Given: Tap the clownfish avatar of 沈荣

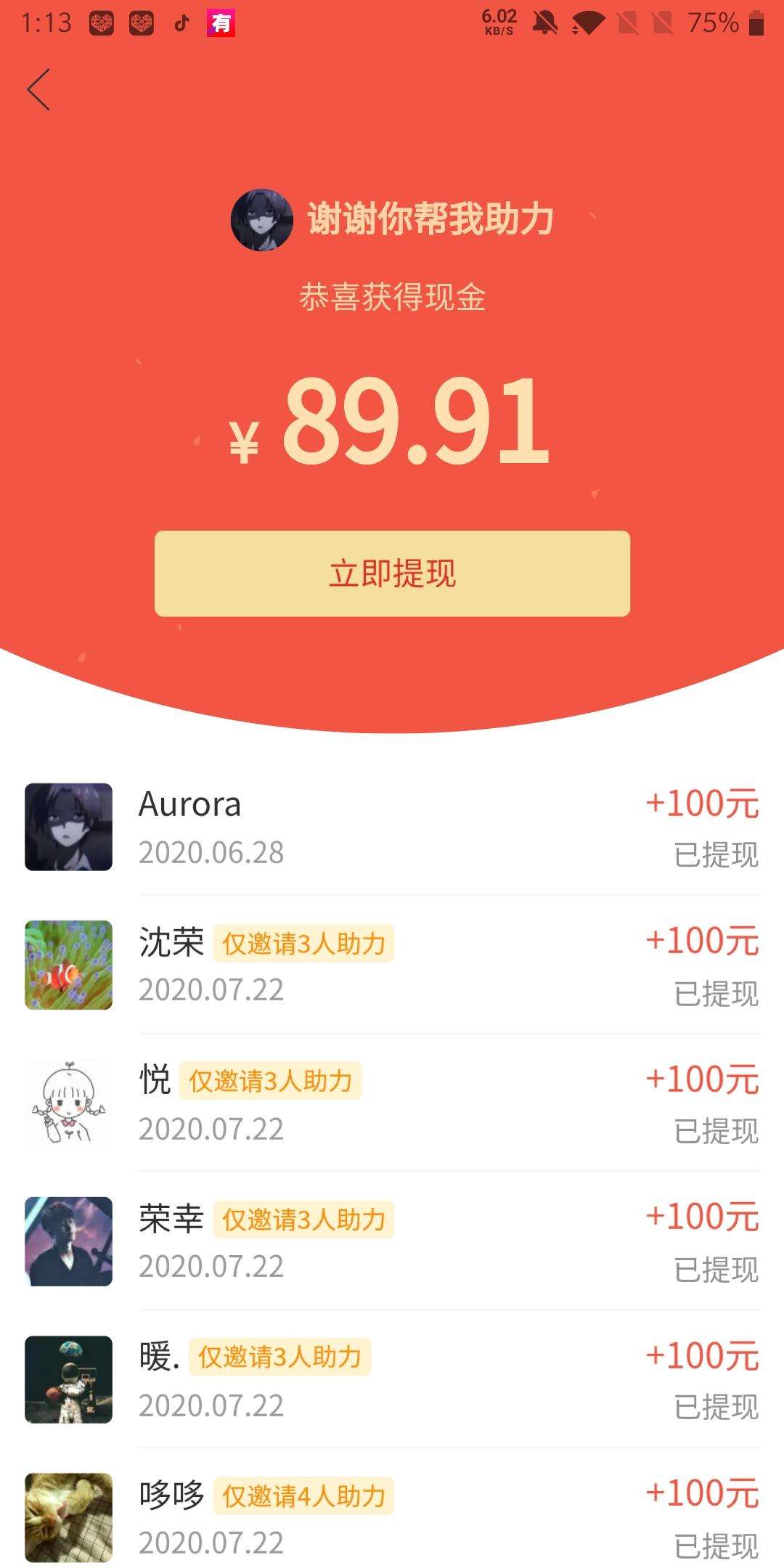Looking at the screenshot, I should pyautogui.click(x=69, y=960).
